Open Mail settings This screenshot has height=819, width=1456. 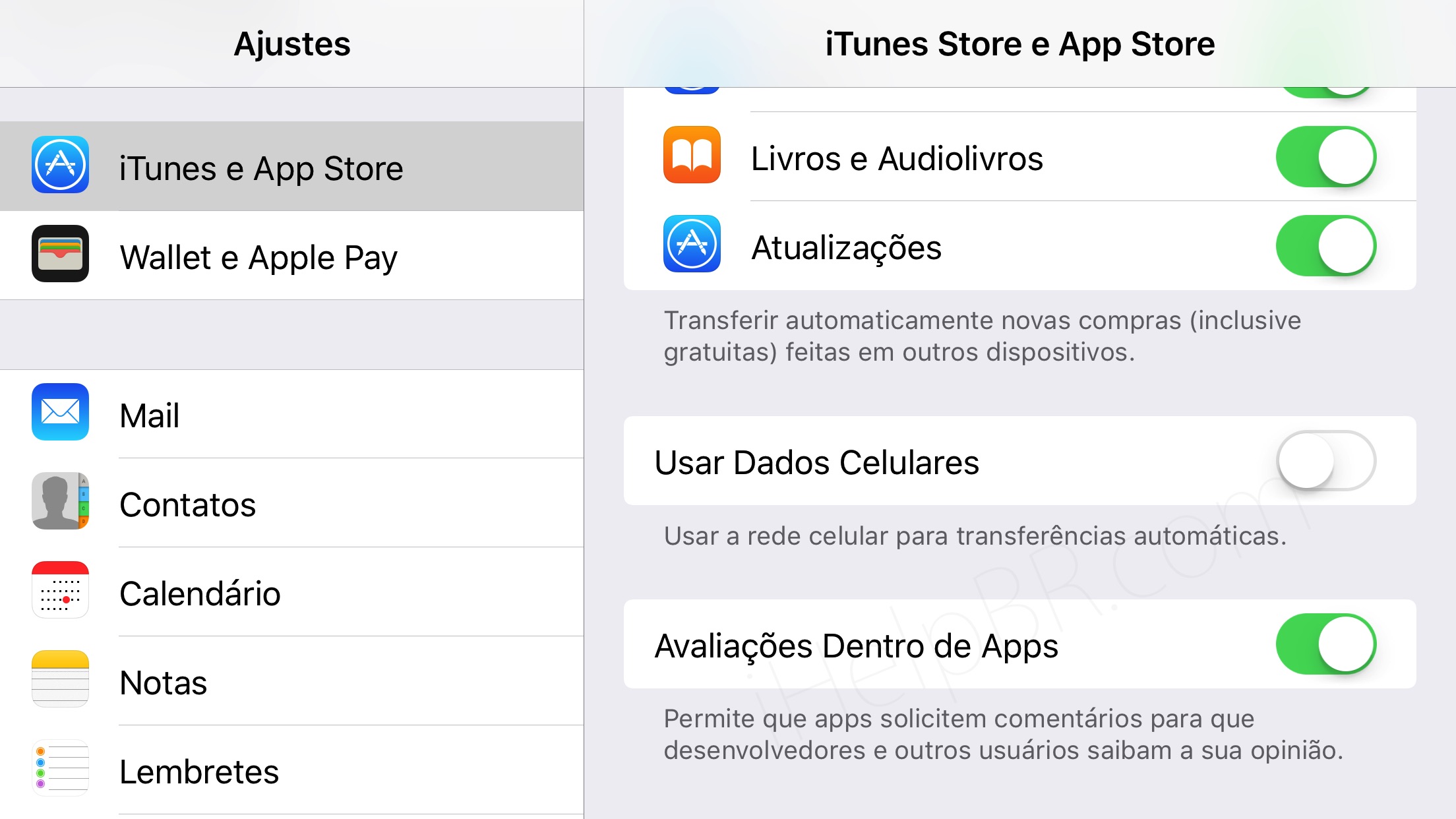point(291,414)
